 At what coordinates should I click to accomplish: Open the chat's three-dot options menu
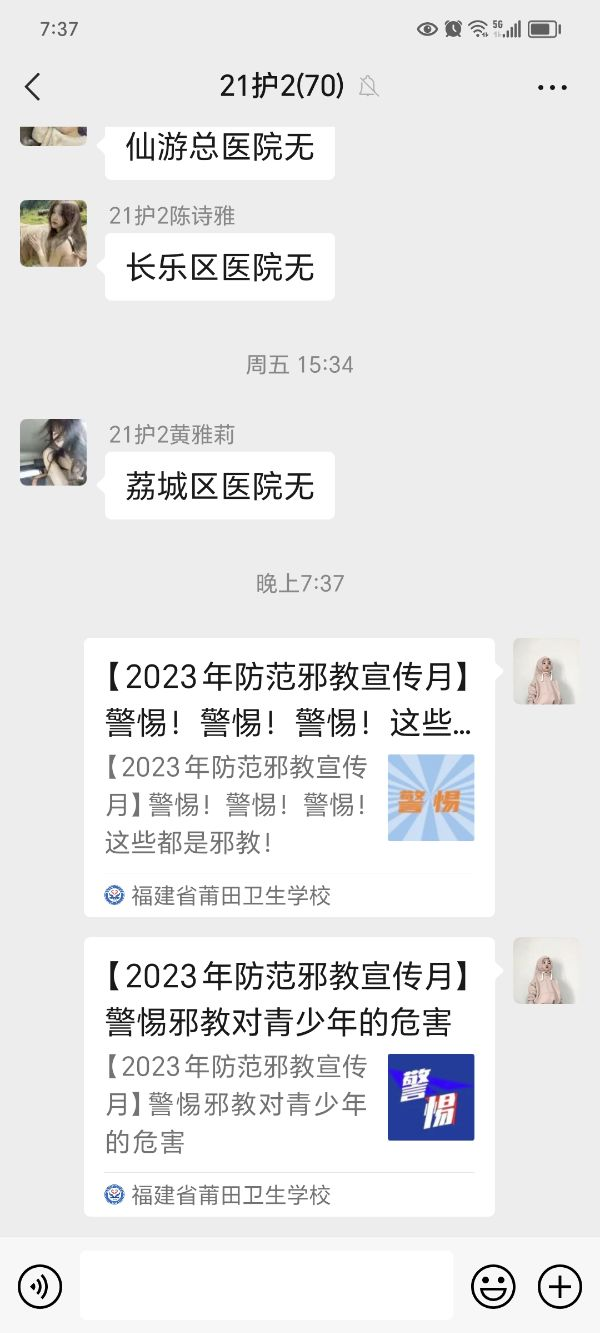coord(552,88)
